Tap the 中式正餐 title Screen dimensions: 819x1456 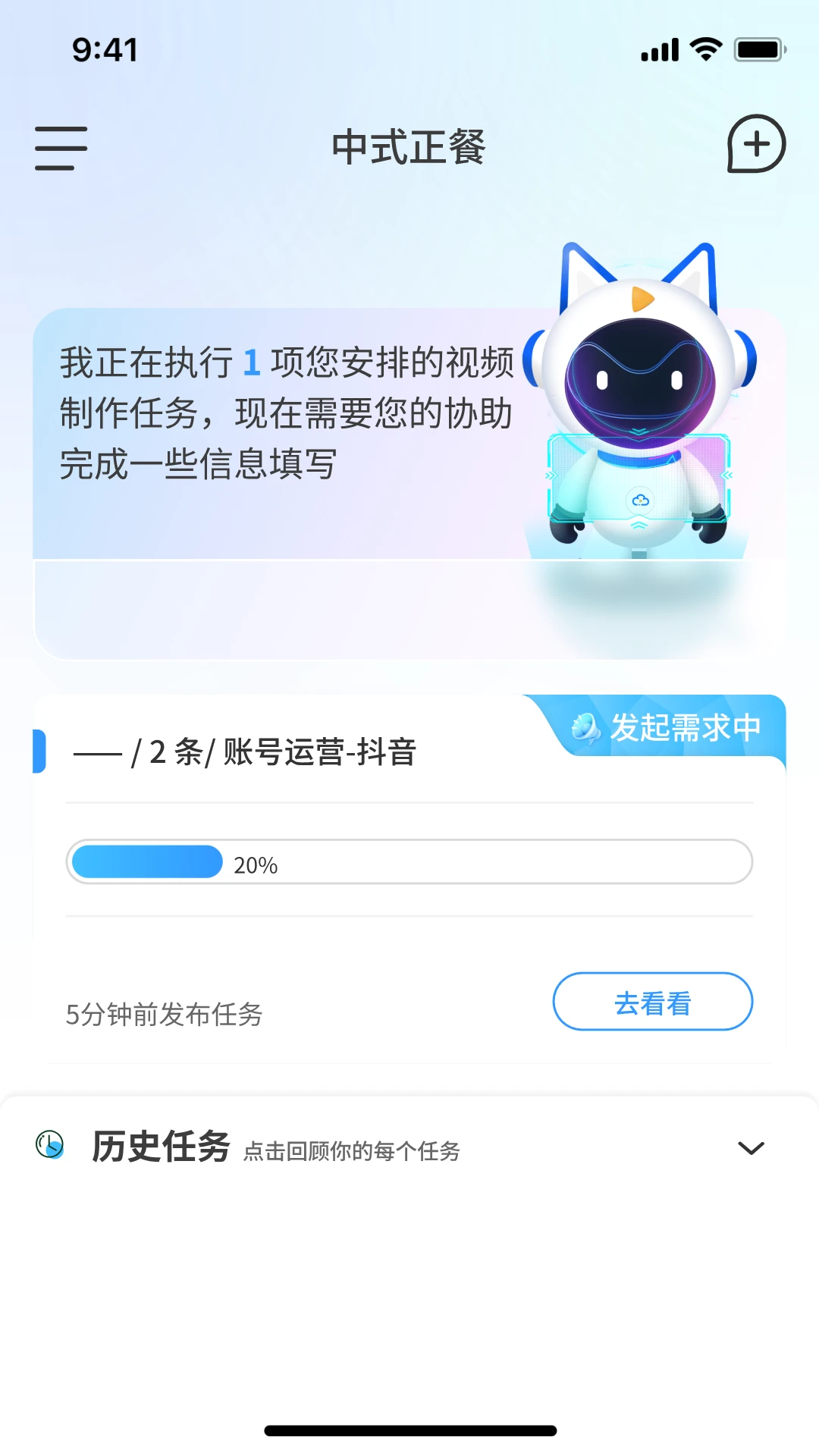[x=409, y=146]
